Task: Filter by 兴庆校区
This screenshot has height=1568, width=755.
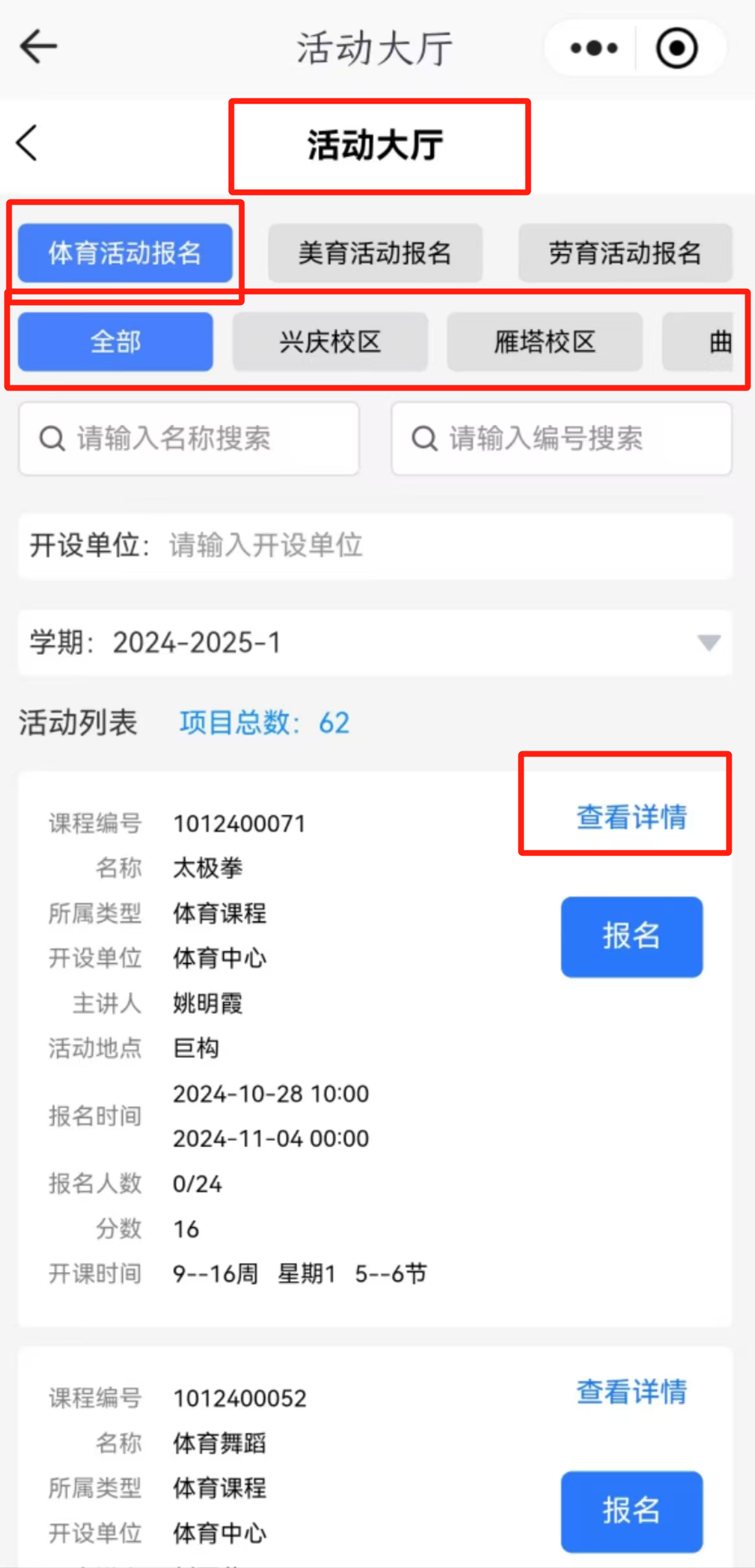Action: (331, 341)
